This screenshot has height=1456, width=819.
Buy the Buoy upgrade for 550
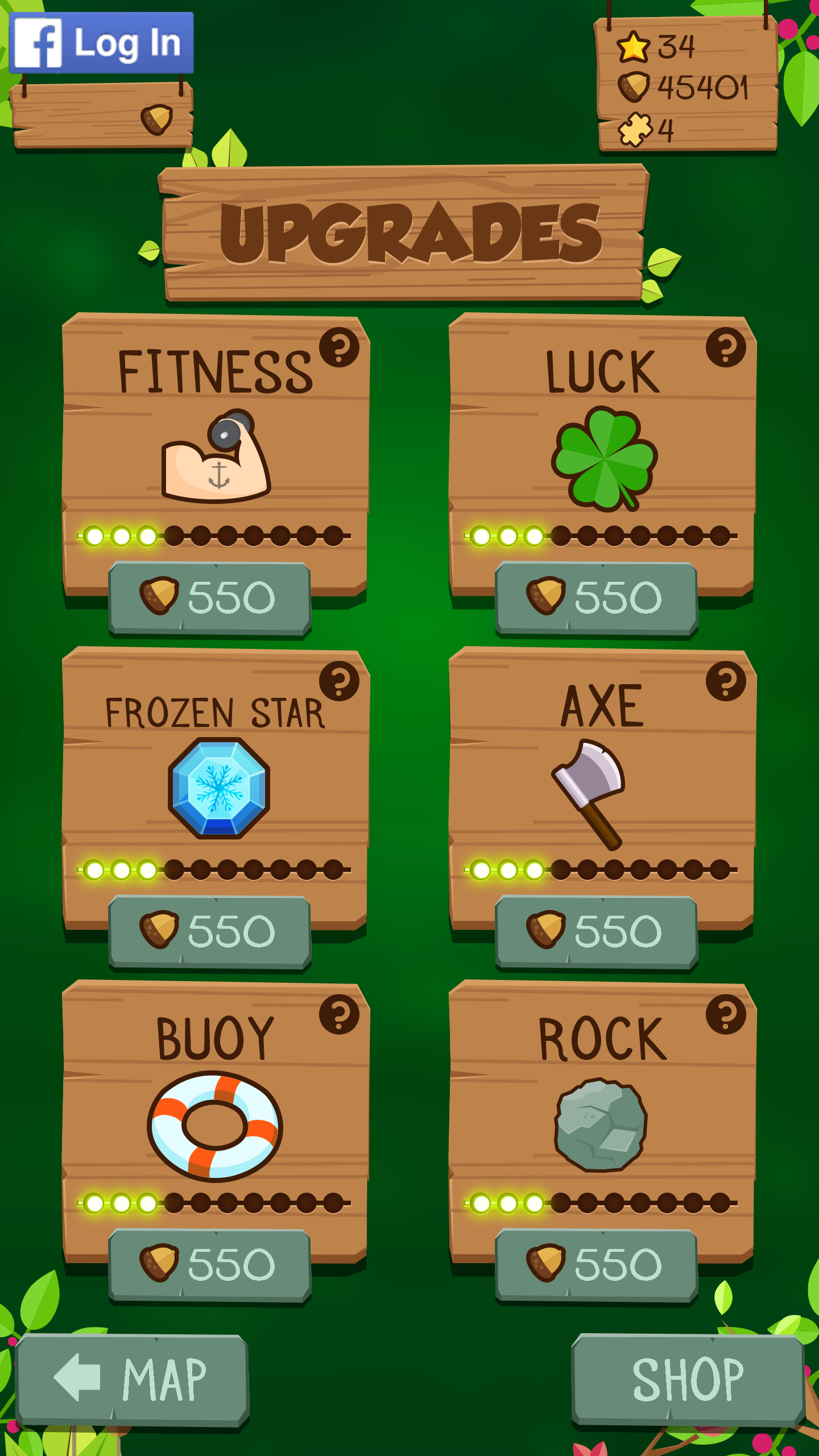209,1265
